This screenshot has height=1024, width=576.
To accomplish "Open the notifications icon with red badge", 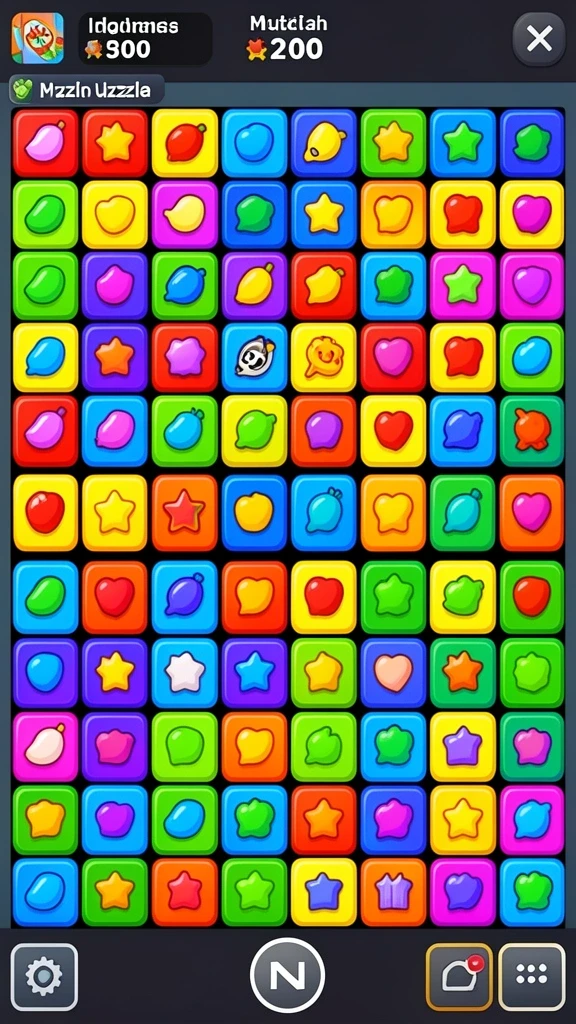I will 459,976.
